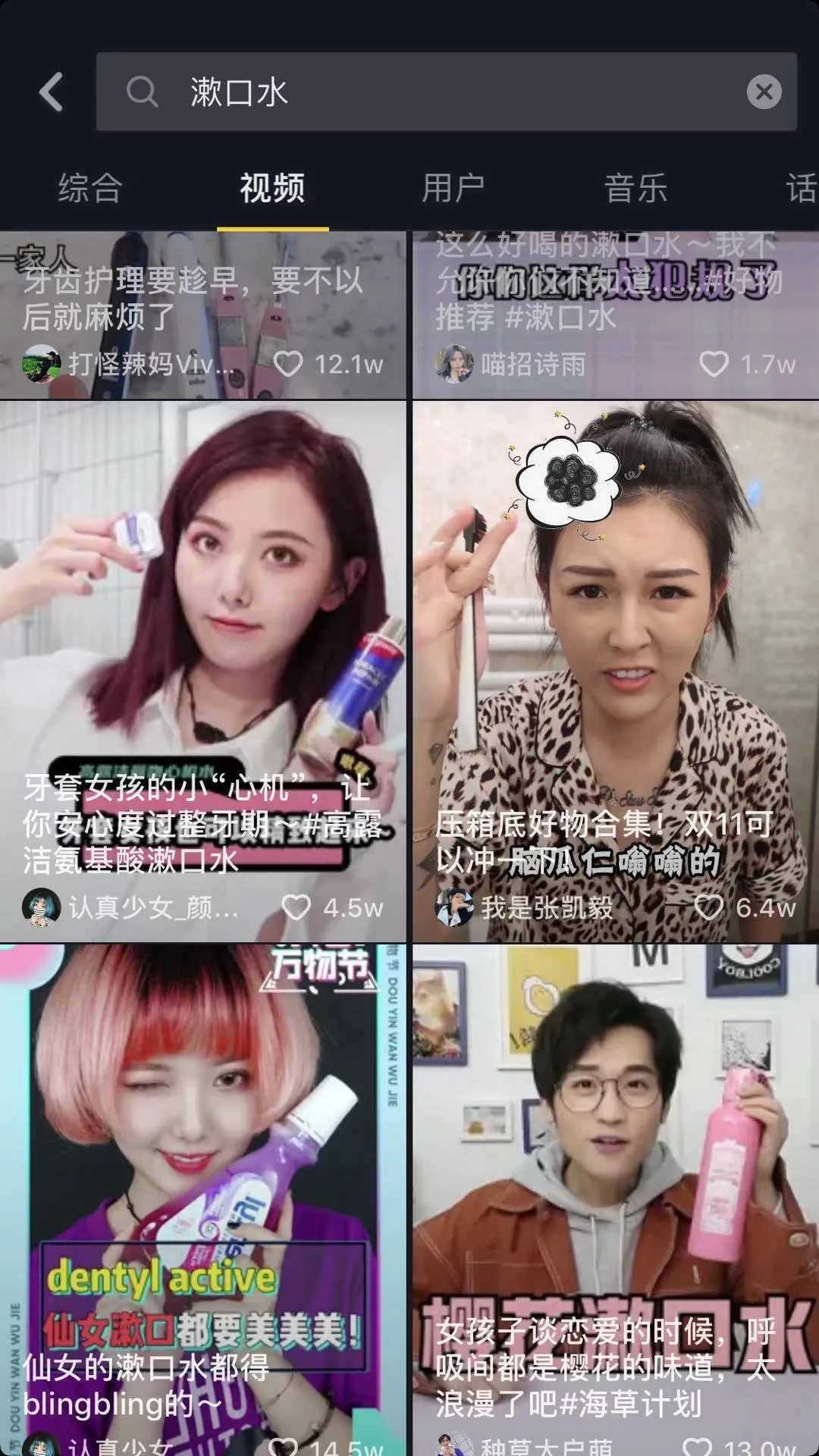Switch to the 综合 tab
The height and width of the screenshot is (1456, 819).
(x=90, y=188)
